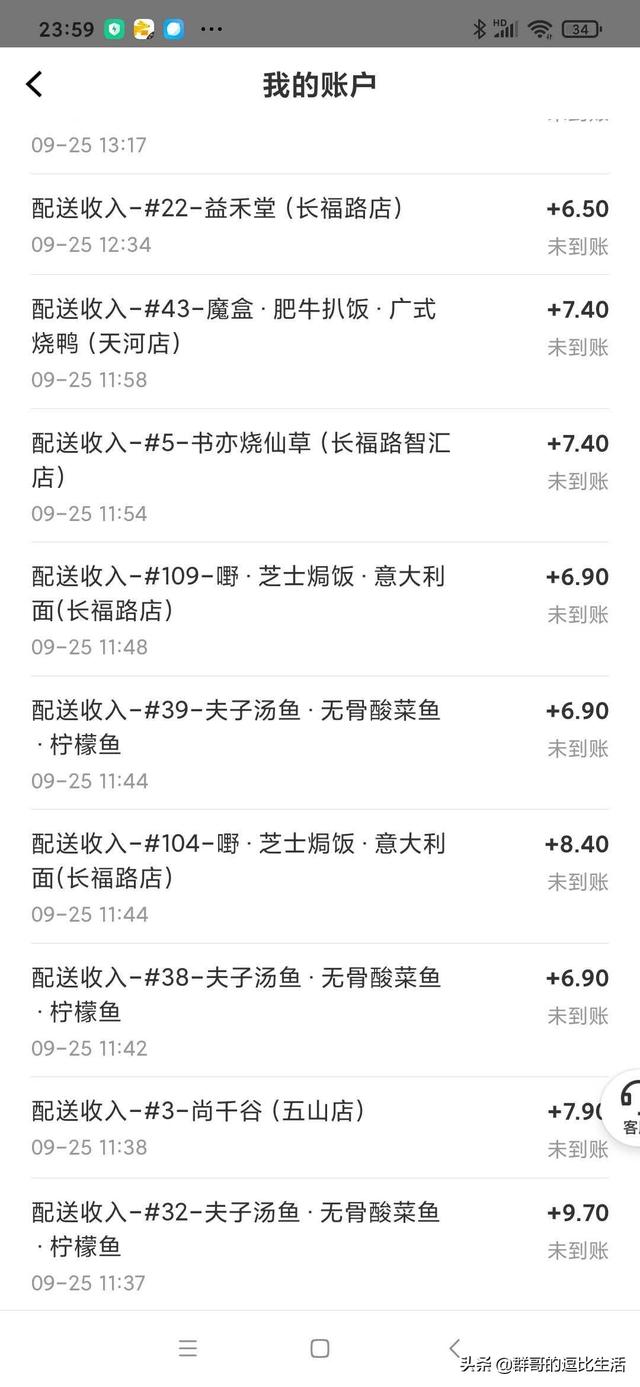Select the #5 书亦烧仙草 income row
Image resolution: width=640 pixels, height=1387 pixels.
pos(318,476)
